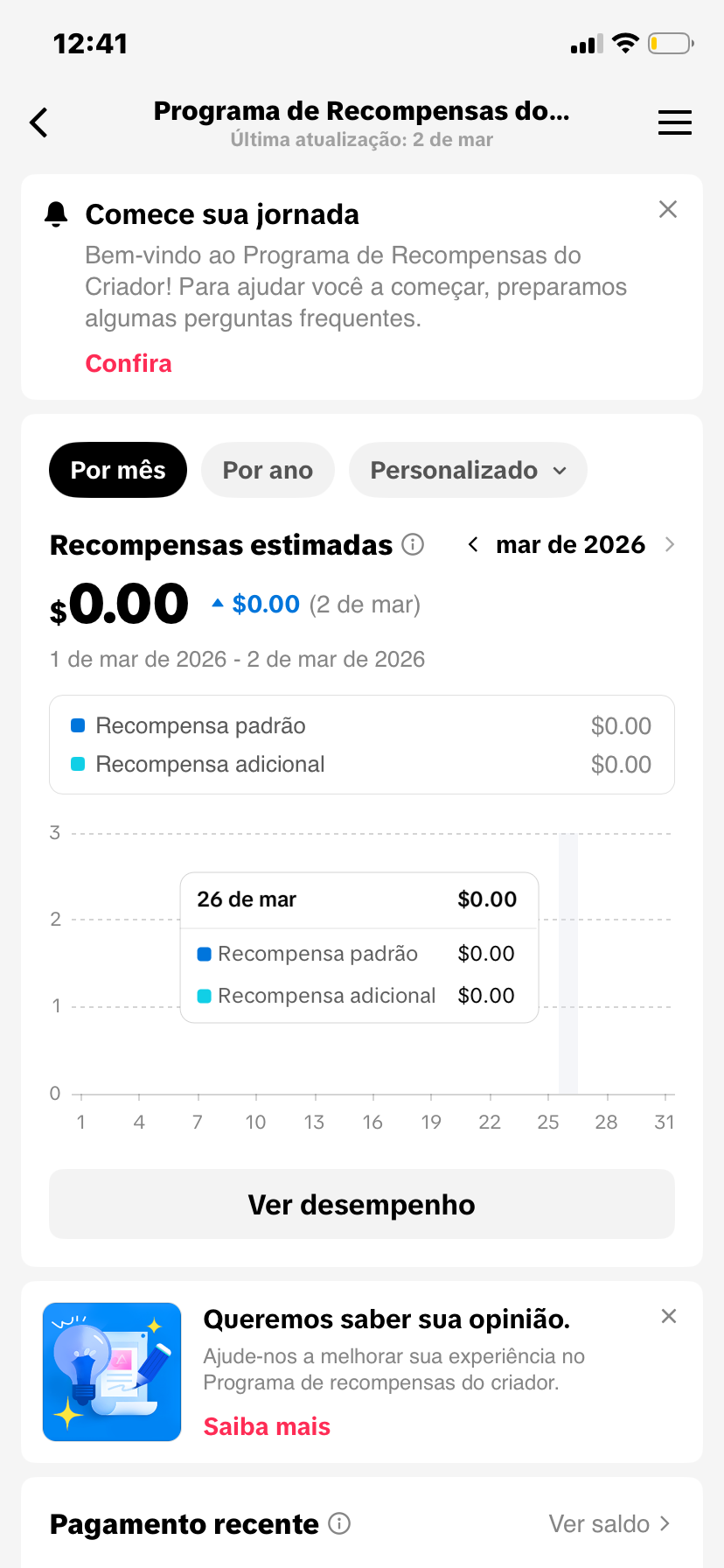
Task: Open Ver saldo
Action: pos(609,1523)
